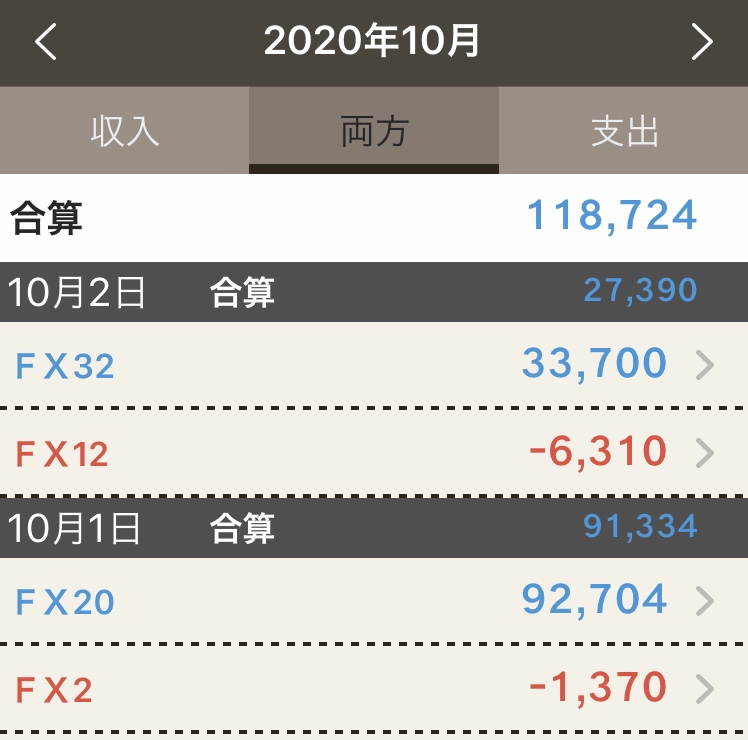748x740 pixels.
Task: Open the FX2 entry of -1,370
Action: [x=374, y=688]
